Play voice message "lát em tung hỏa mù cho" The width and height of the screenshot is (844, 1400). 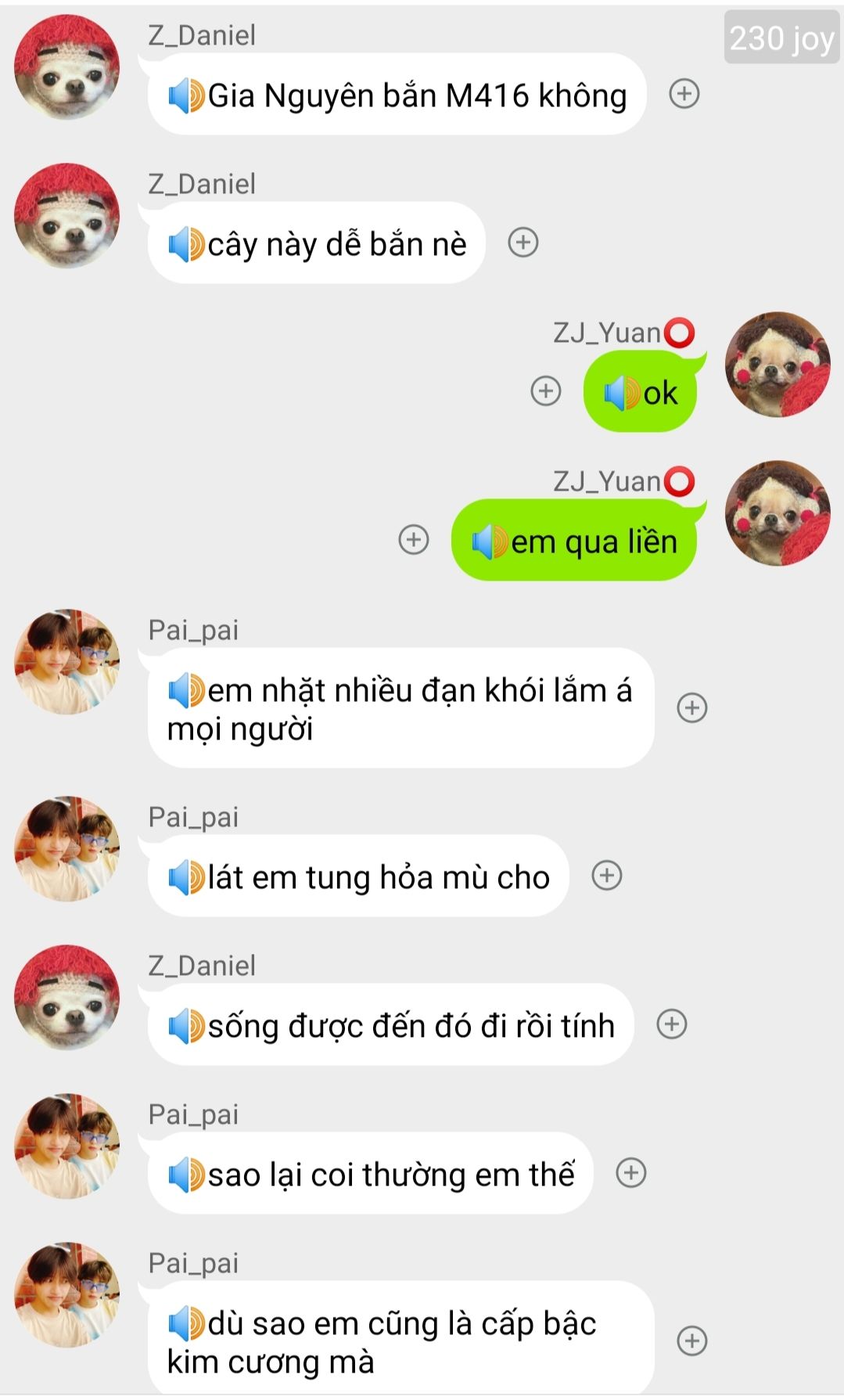(186, 878)
